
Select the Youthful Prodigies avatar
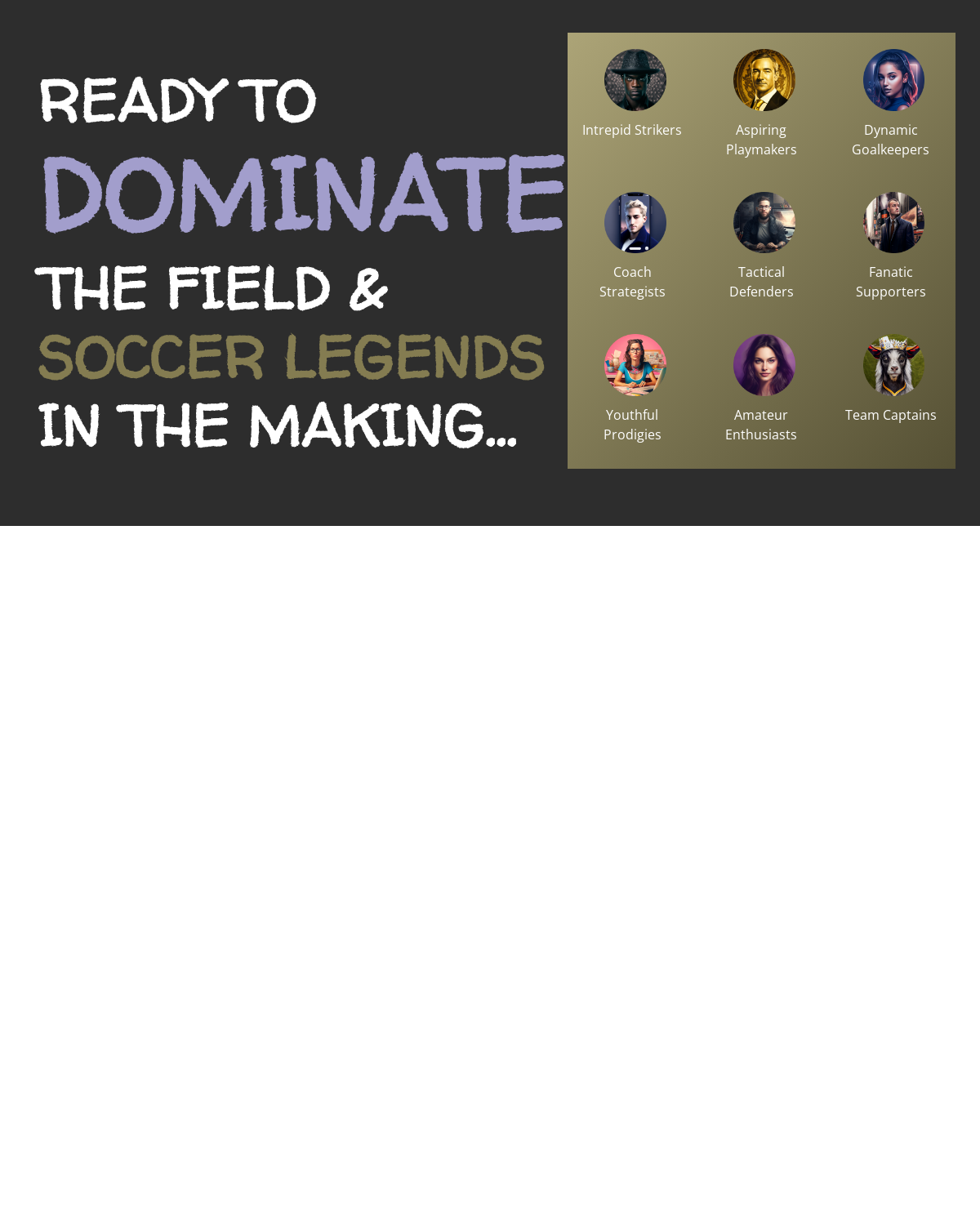635,365
